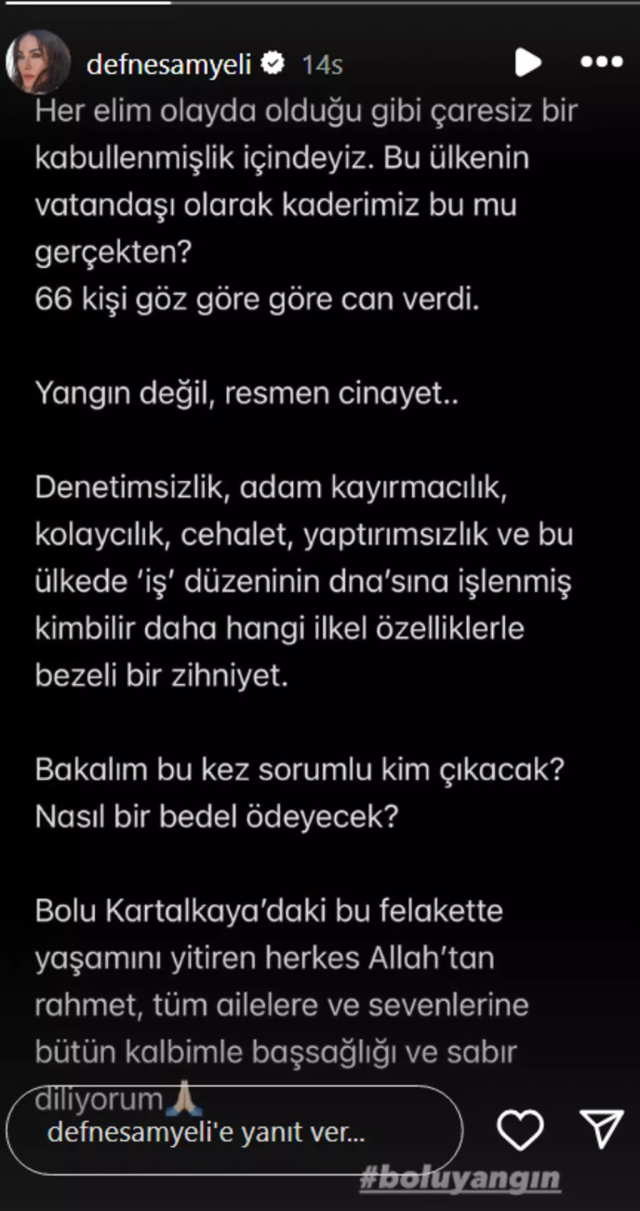Like this story with the heart
Screen dimensions: 640x1211
click(x=520, y=1130)
